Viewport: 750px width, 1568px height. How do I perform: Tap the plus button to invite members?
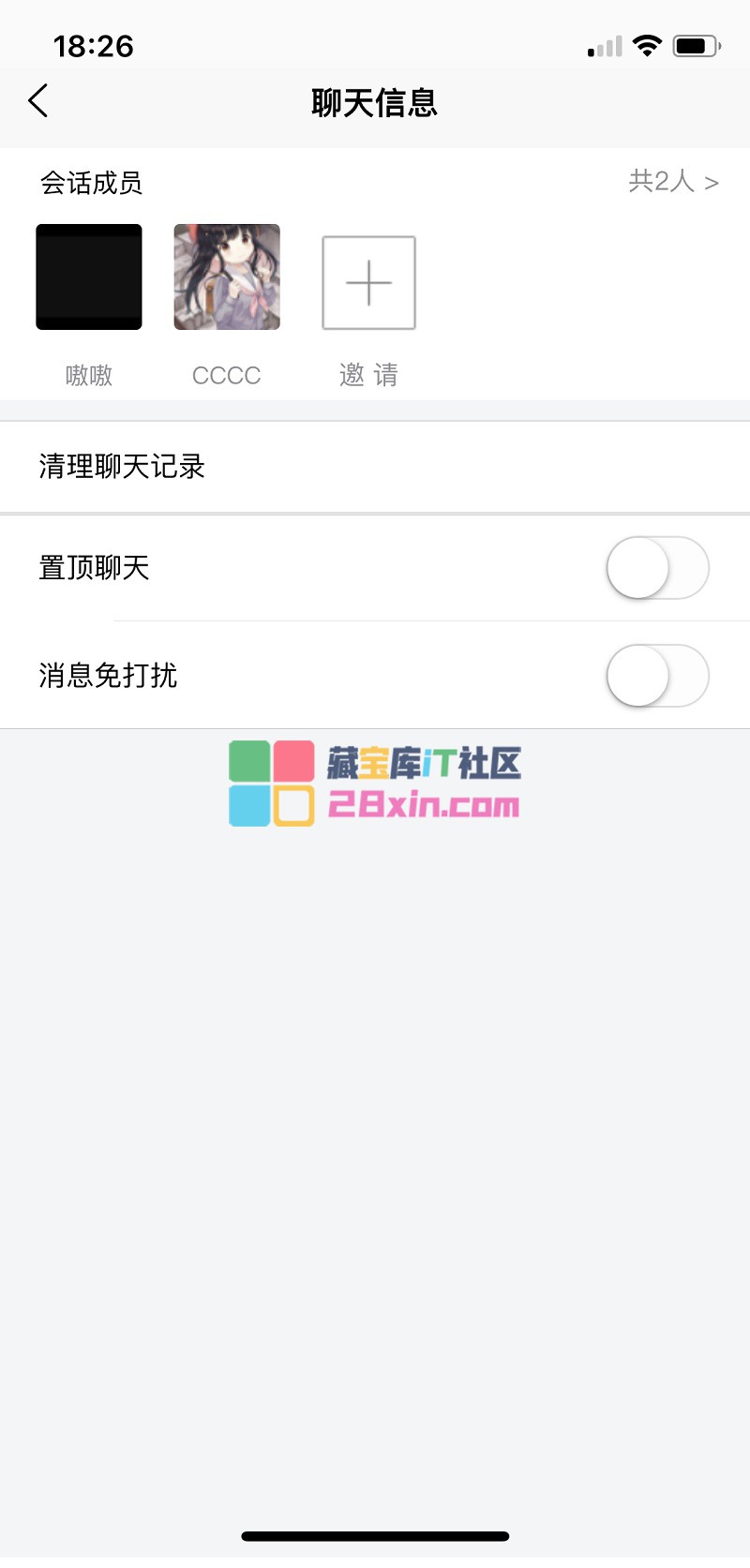point(368,283)
